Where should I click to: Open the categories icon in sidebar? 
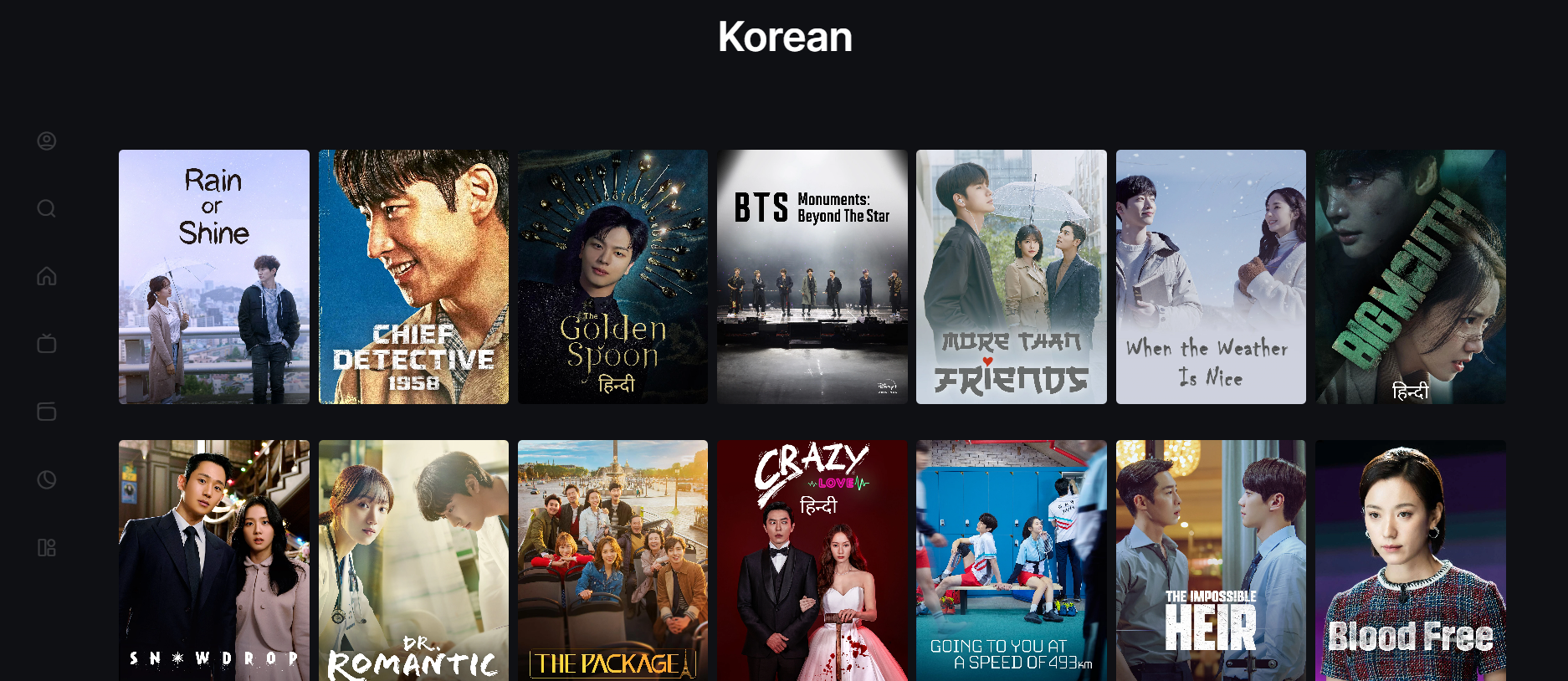tap(47, 548)
